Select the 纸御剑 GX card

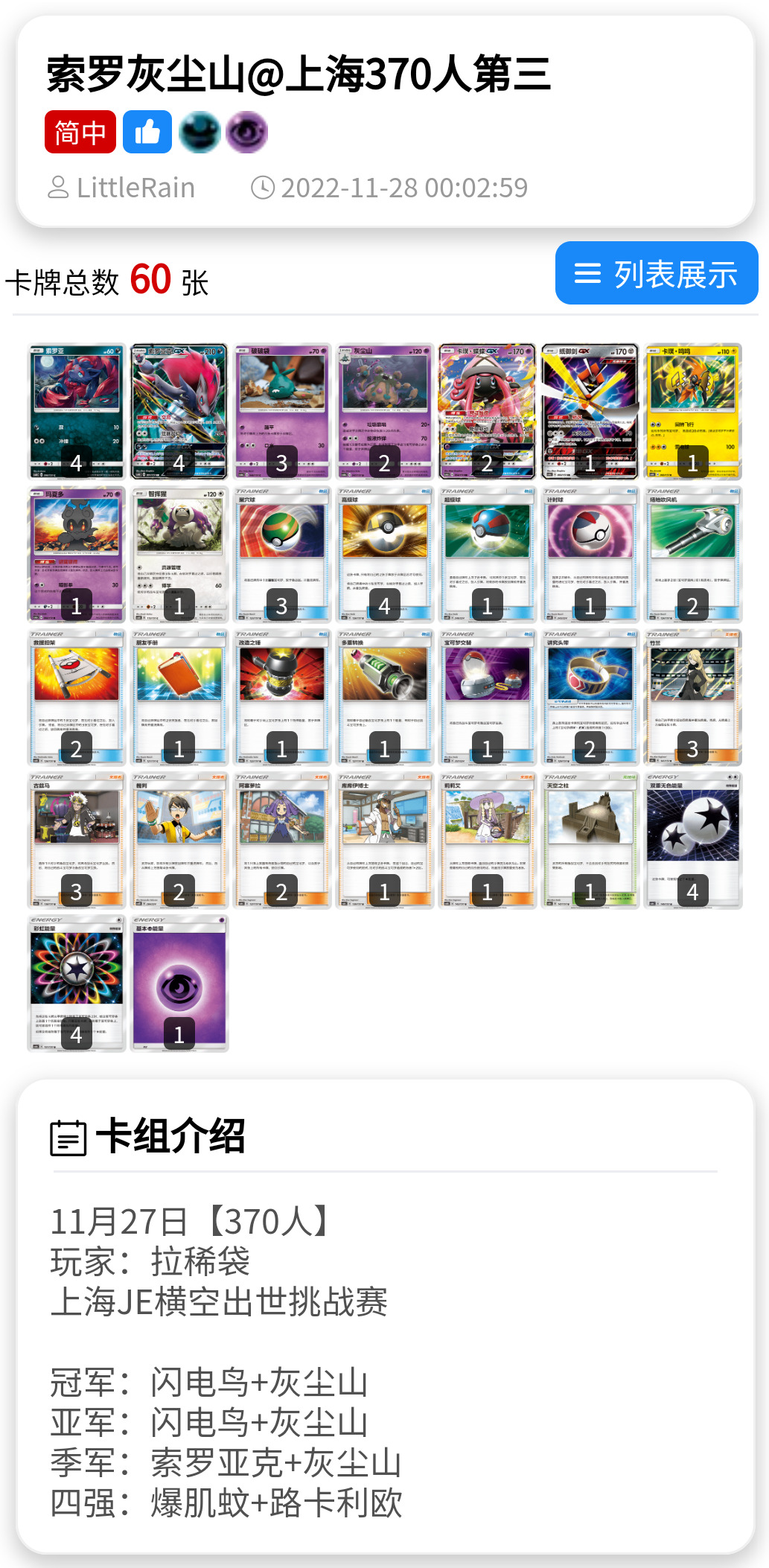click(590, 411)
